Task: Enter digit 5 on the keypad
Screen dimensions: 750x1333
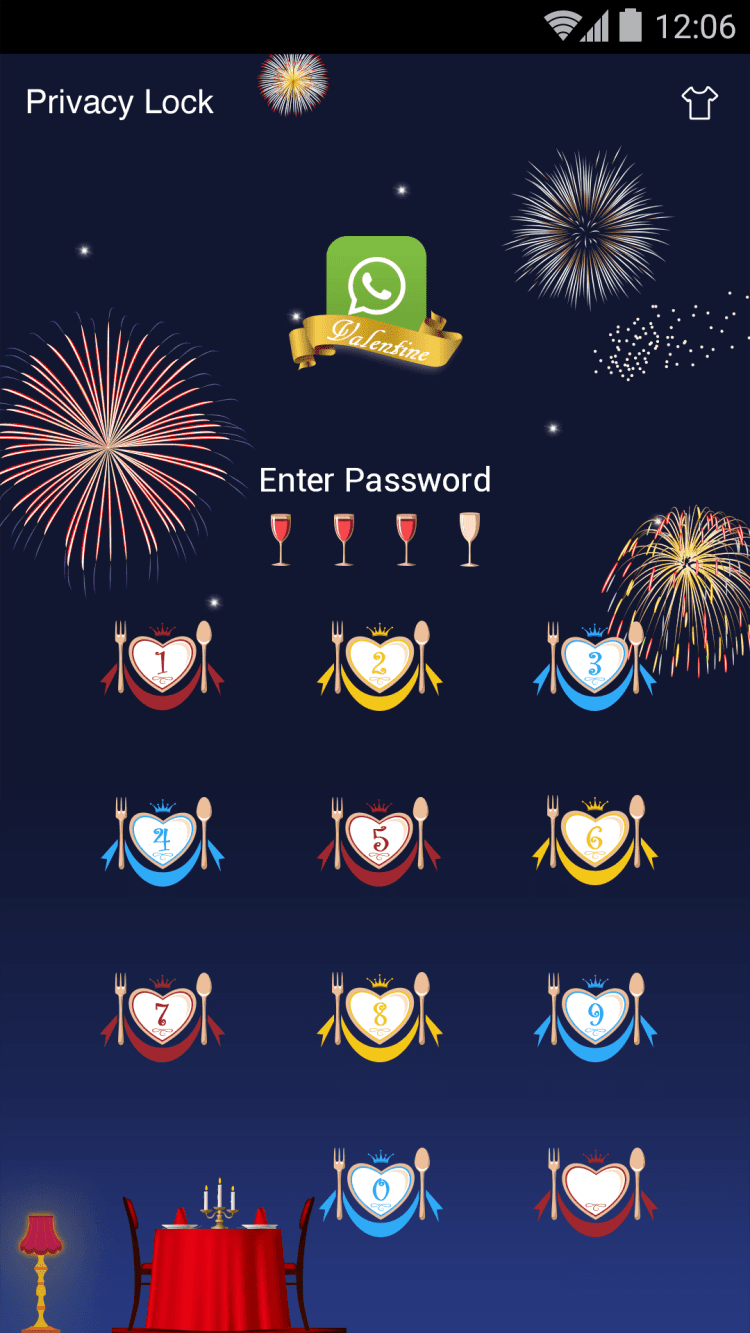Action: tap(379, 841)
